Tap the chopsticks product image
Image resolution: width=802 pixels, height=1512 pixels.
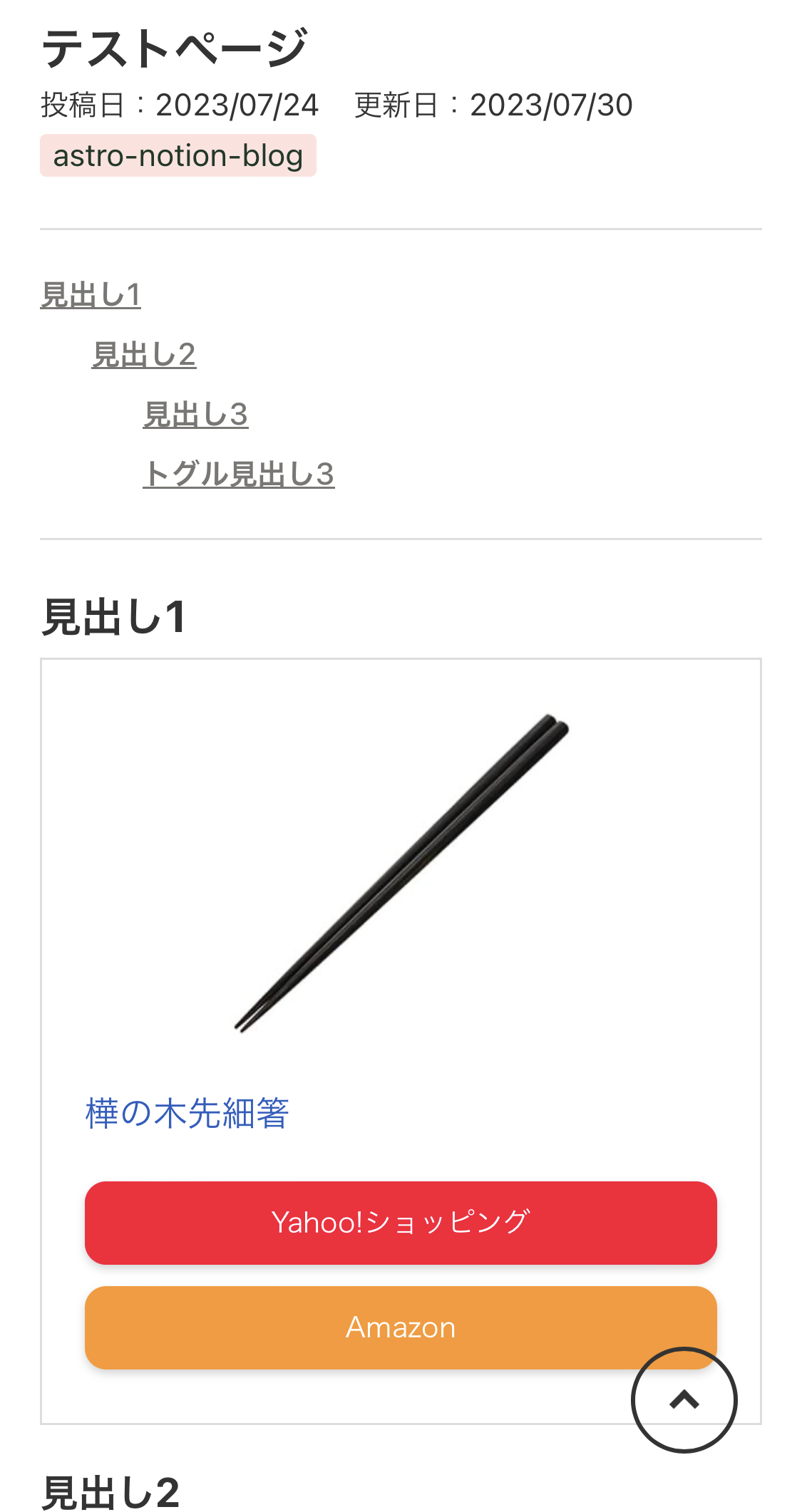(x=401, y=873)
